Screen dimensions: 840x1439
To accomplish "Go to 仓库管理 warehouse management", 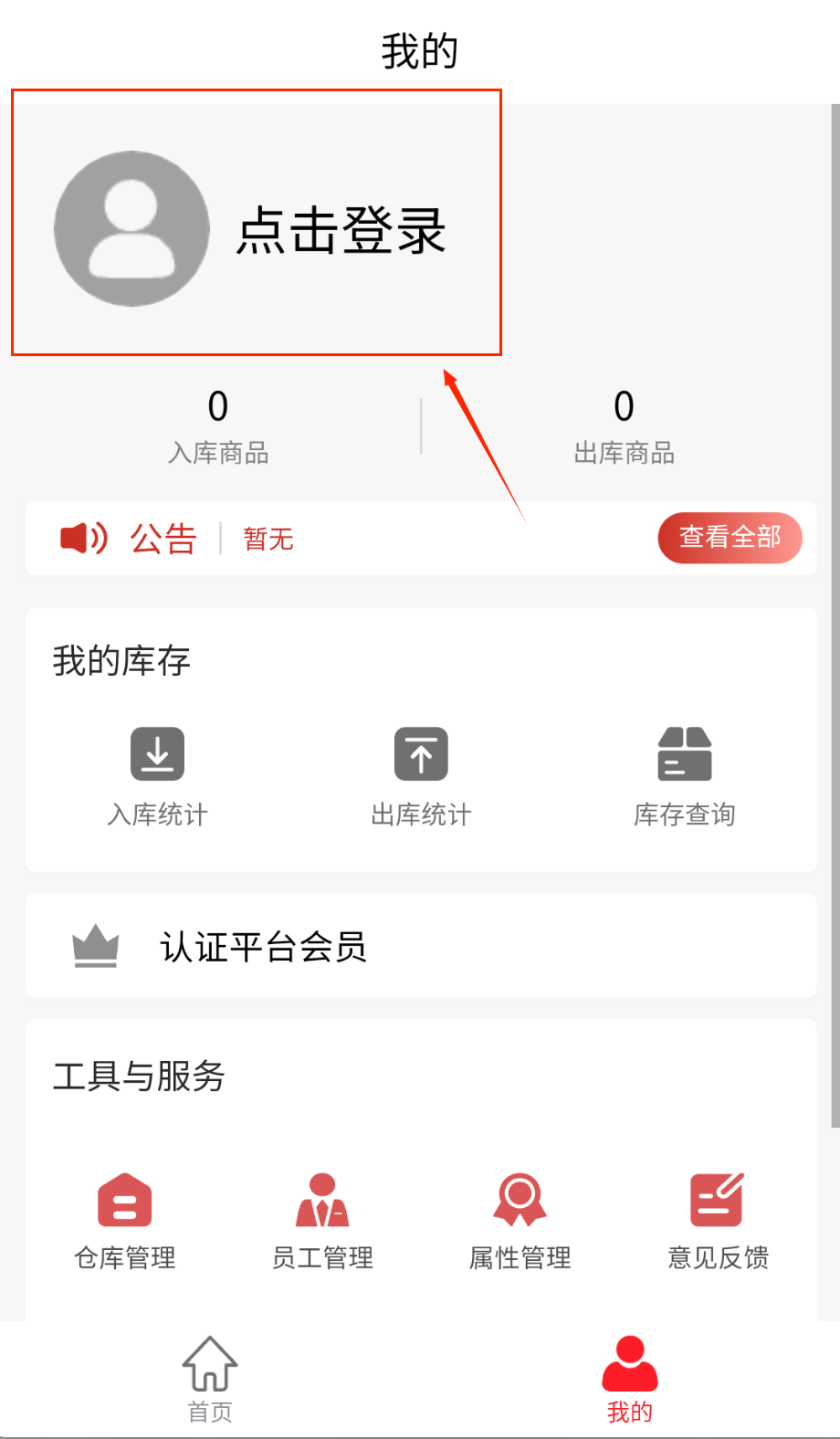I will [x=125, y=1221].
